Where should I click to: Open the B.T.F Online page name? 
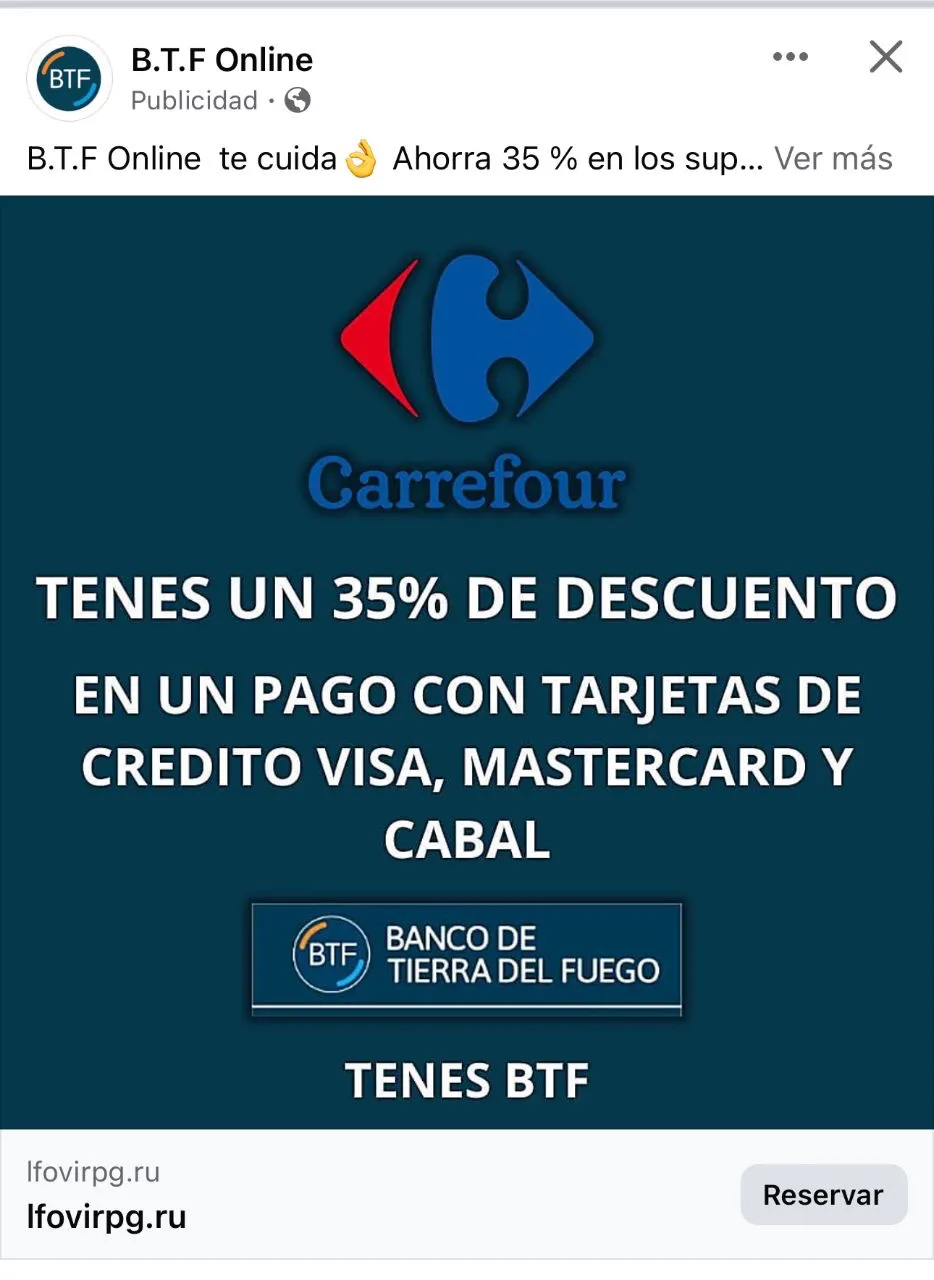coord(222,60)
